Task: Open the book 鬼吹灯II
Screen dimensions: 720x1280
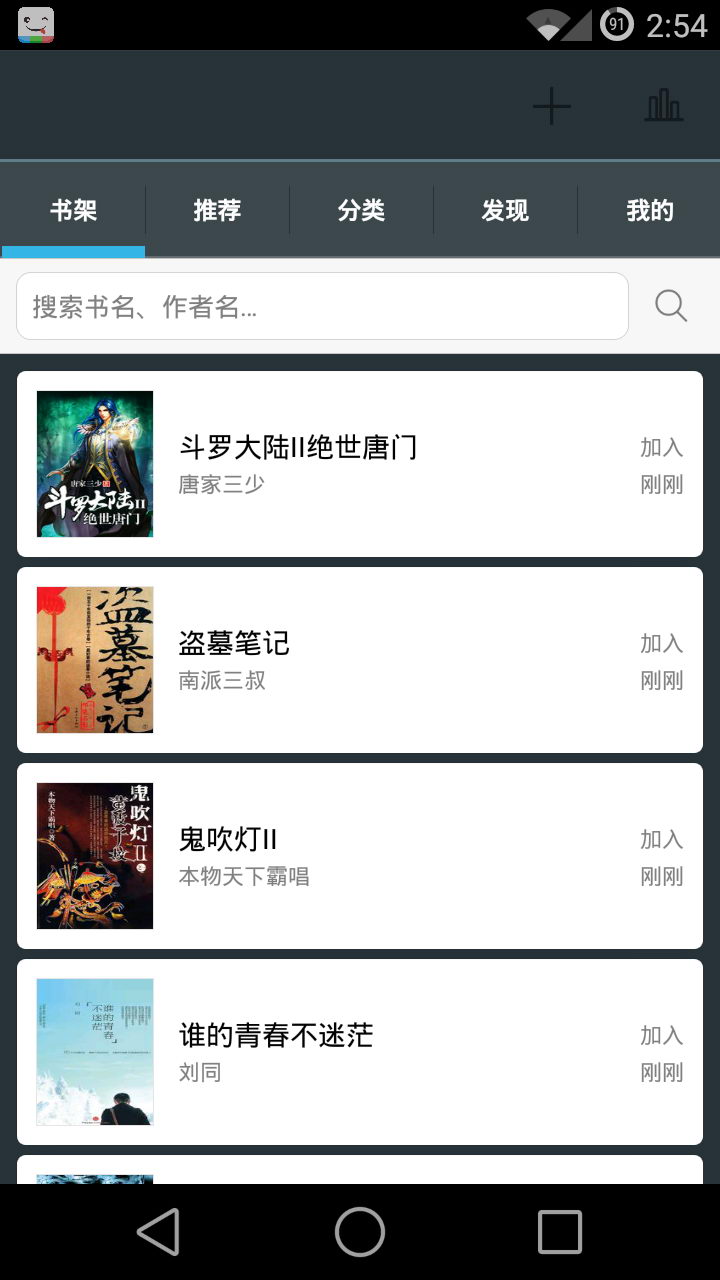Action: click(360, 856)
